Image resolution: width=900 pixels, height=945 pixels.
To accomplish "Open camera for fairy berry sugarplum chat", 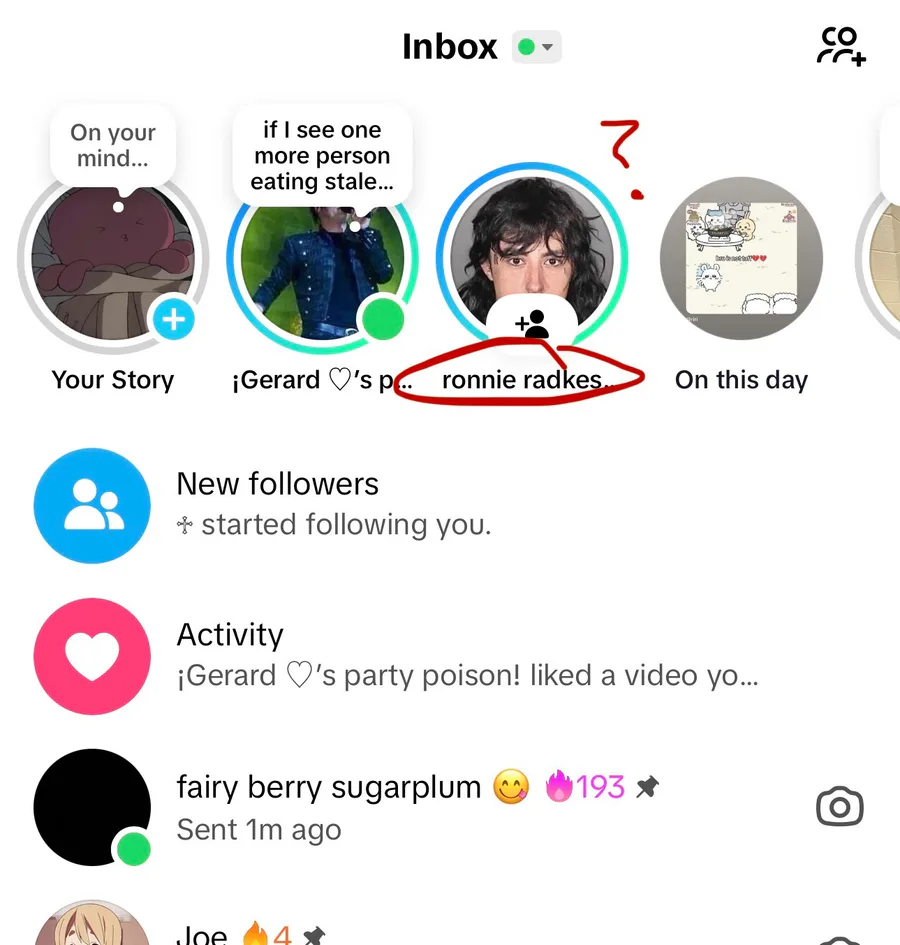I will pyautogui.click(x=839, y=807).
